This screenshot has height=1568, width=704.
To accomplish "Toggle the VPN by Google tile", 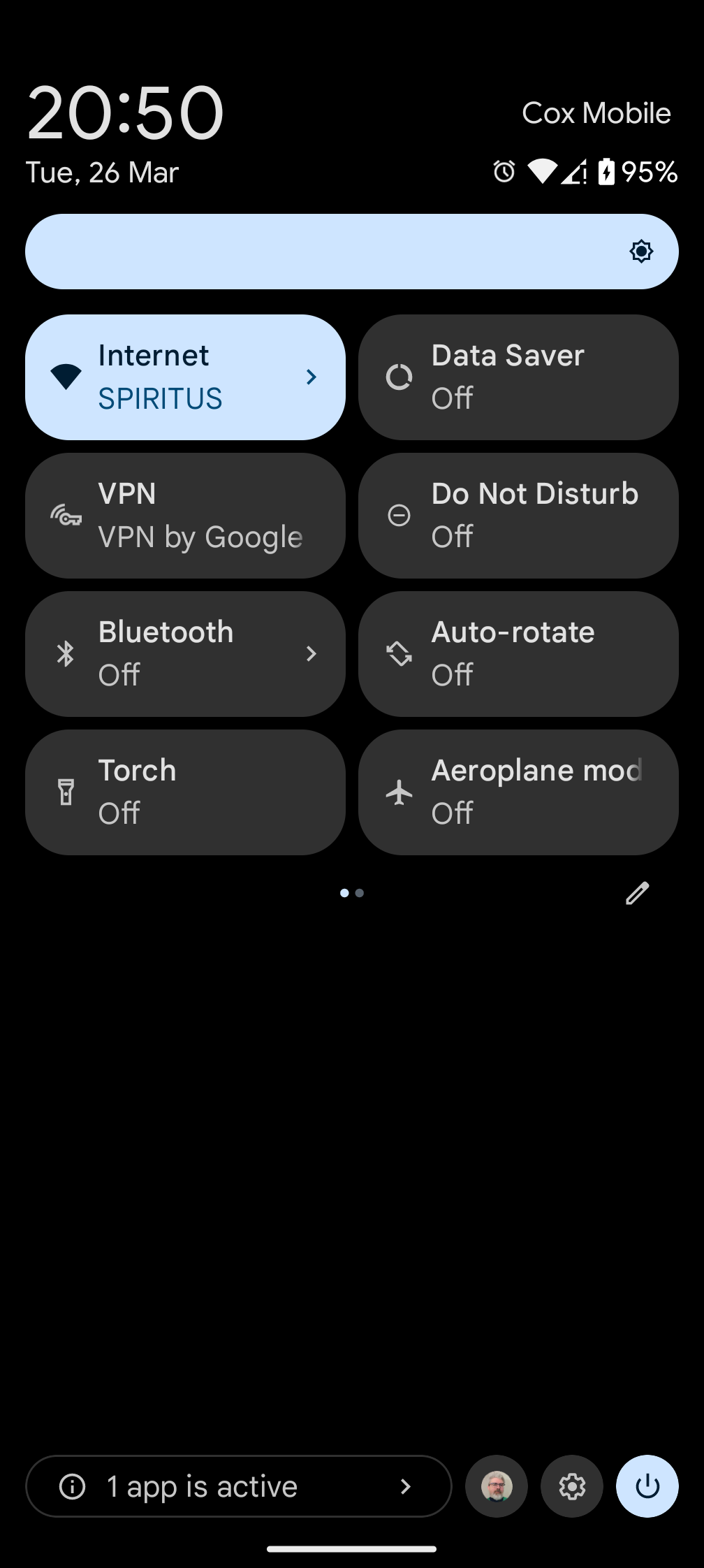I will pos(185,516).
